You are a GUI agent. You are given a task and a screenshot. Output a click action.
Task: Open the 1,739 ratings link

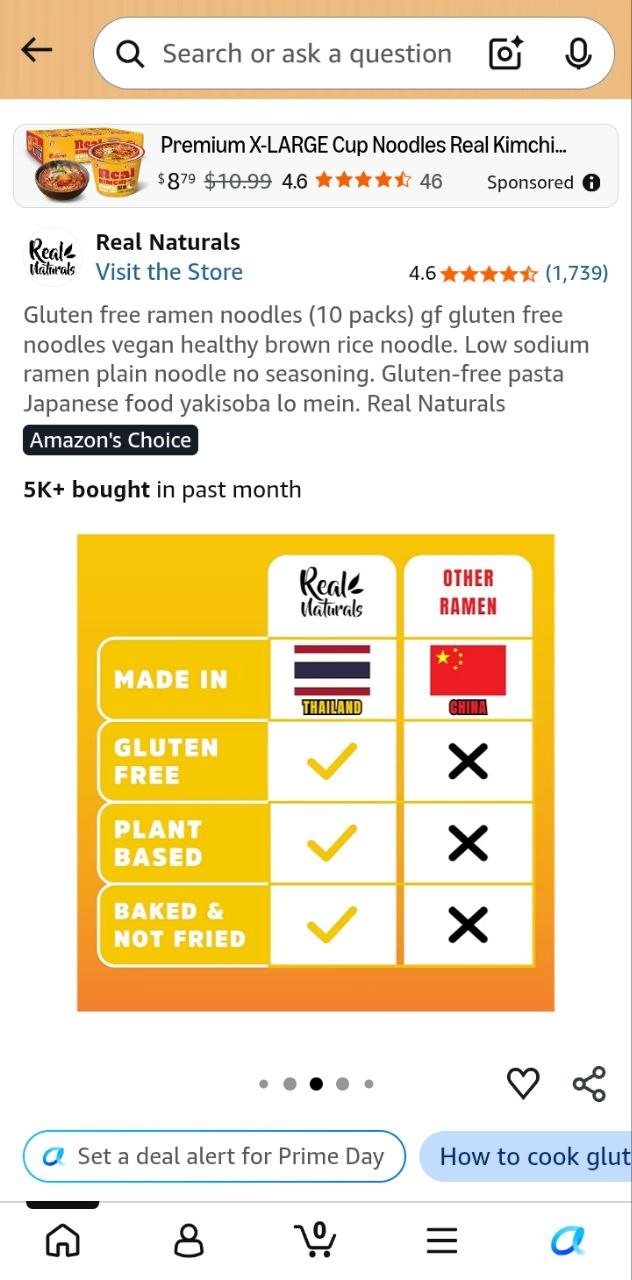[x=576, y=273]
